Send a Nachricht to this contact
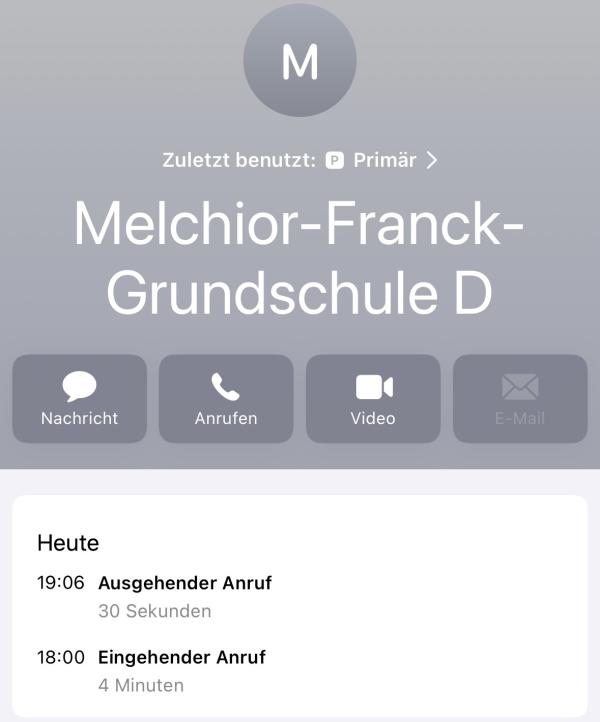Screen dimensions: 600x722 80,399
